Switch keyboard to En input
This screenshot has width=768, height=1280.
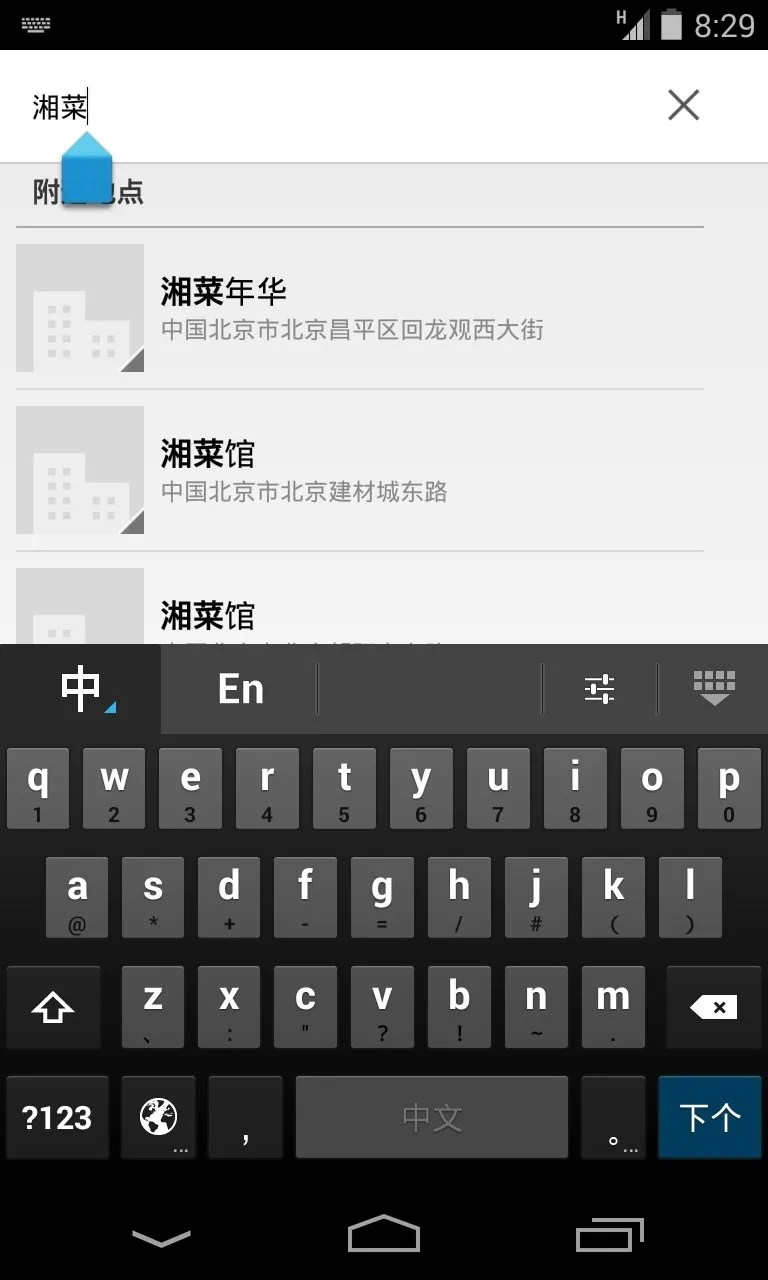tap(240, 690)
